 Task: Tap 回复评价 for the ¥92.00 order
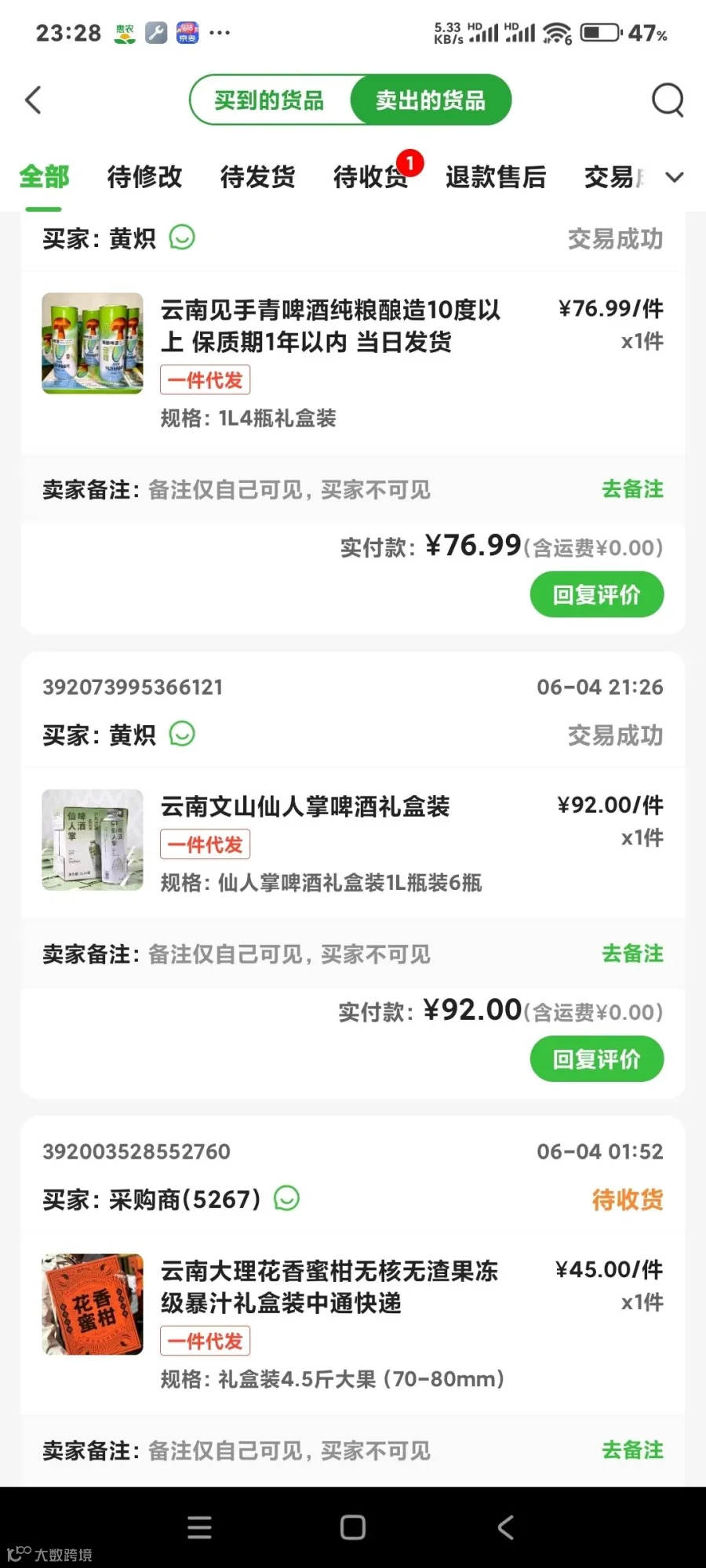click(597, 1059)
